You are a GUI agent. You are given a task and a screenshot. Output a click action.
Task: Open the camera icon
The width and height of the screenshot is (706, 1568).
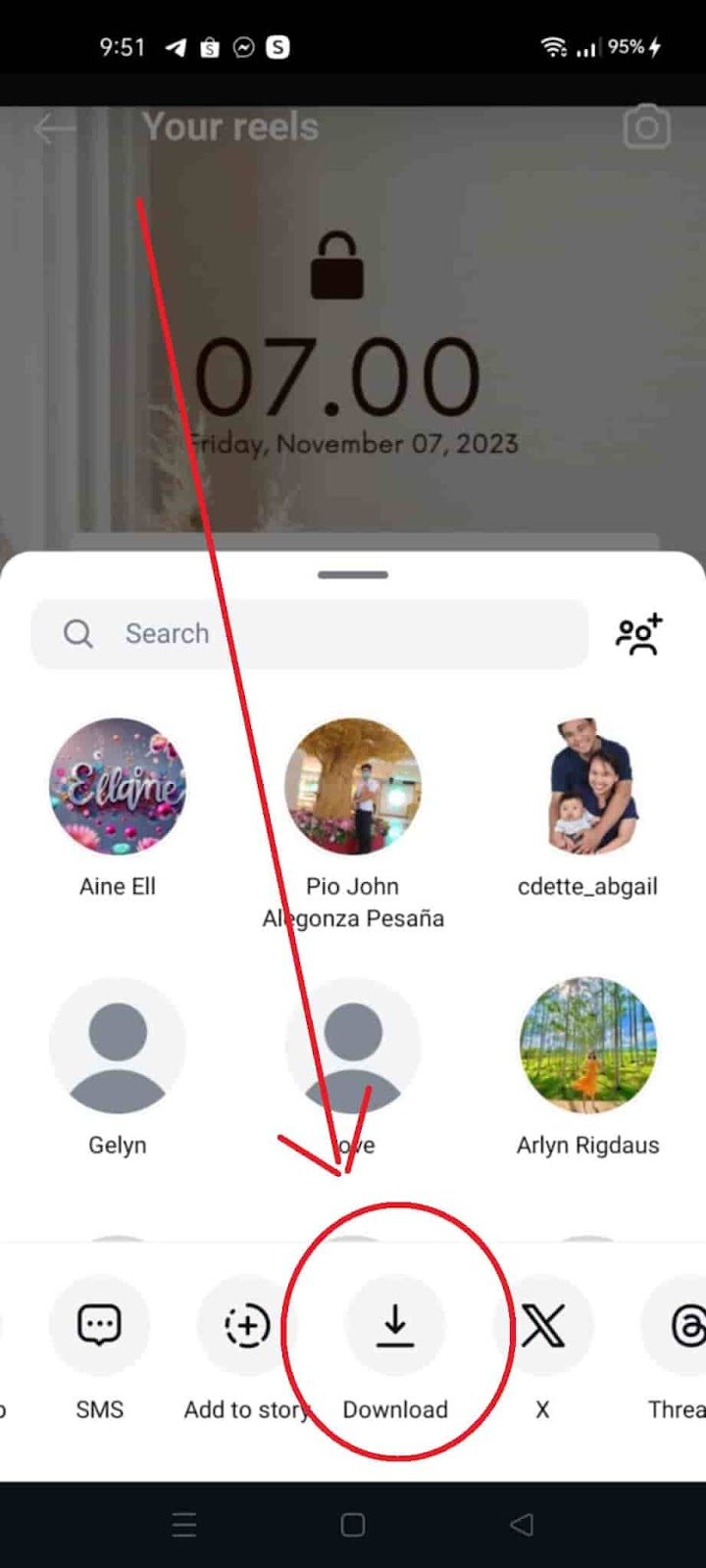pyautogui.click(x=646, y=128)
